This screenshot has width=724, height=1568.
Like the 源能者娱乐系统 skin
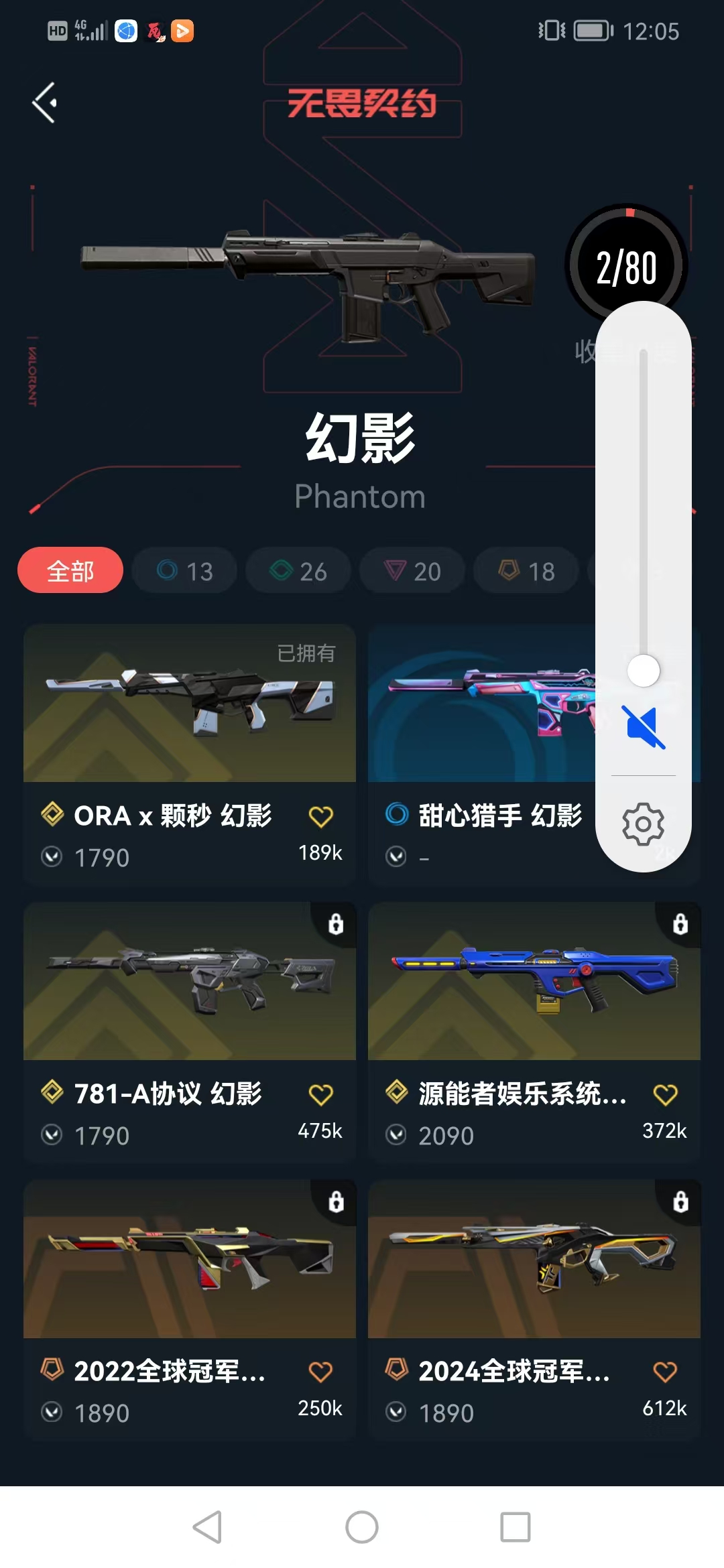[665, 1095]
